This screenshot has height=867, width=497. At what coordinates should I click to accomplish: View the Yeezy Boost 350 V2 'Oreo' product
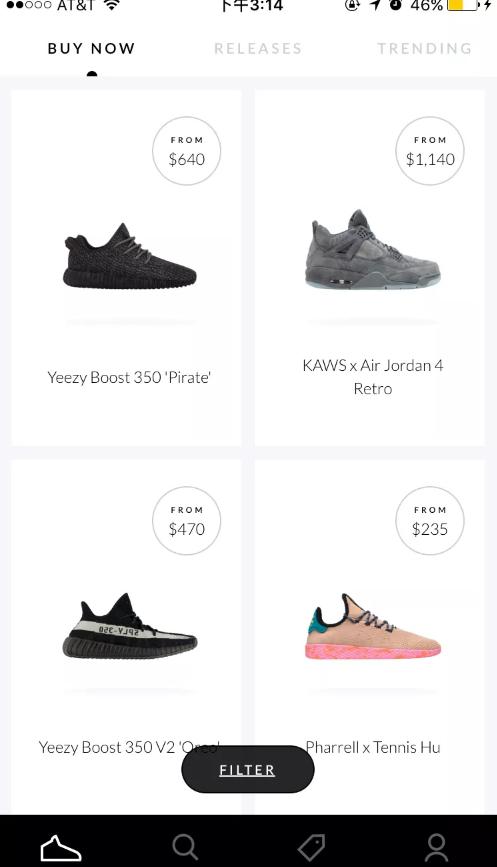[126, 636]
